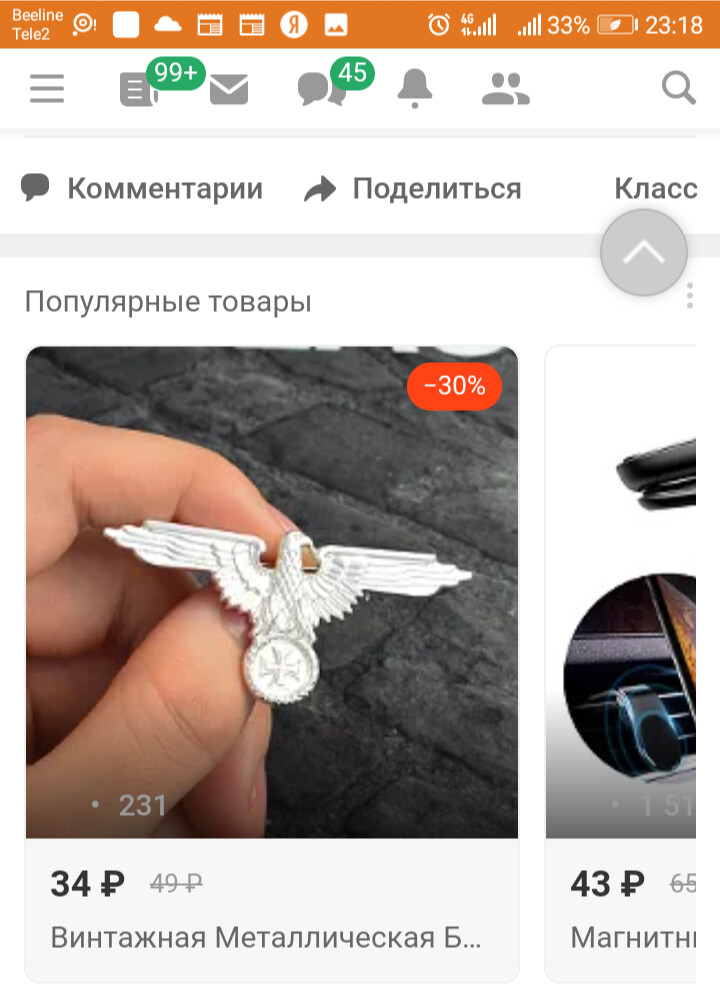The image size is (720, 992).
Task: Open options for Популярные товары
Action: pyautogui.click(x=689, y=296)
